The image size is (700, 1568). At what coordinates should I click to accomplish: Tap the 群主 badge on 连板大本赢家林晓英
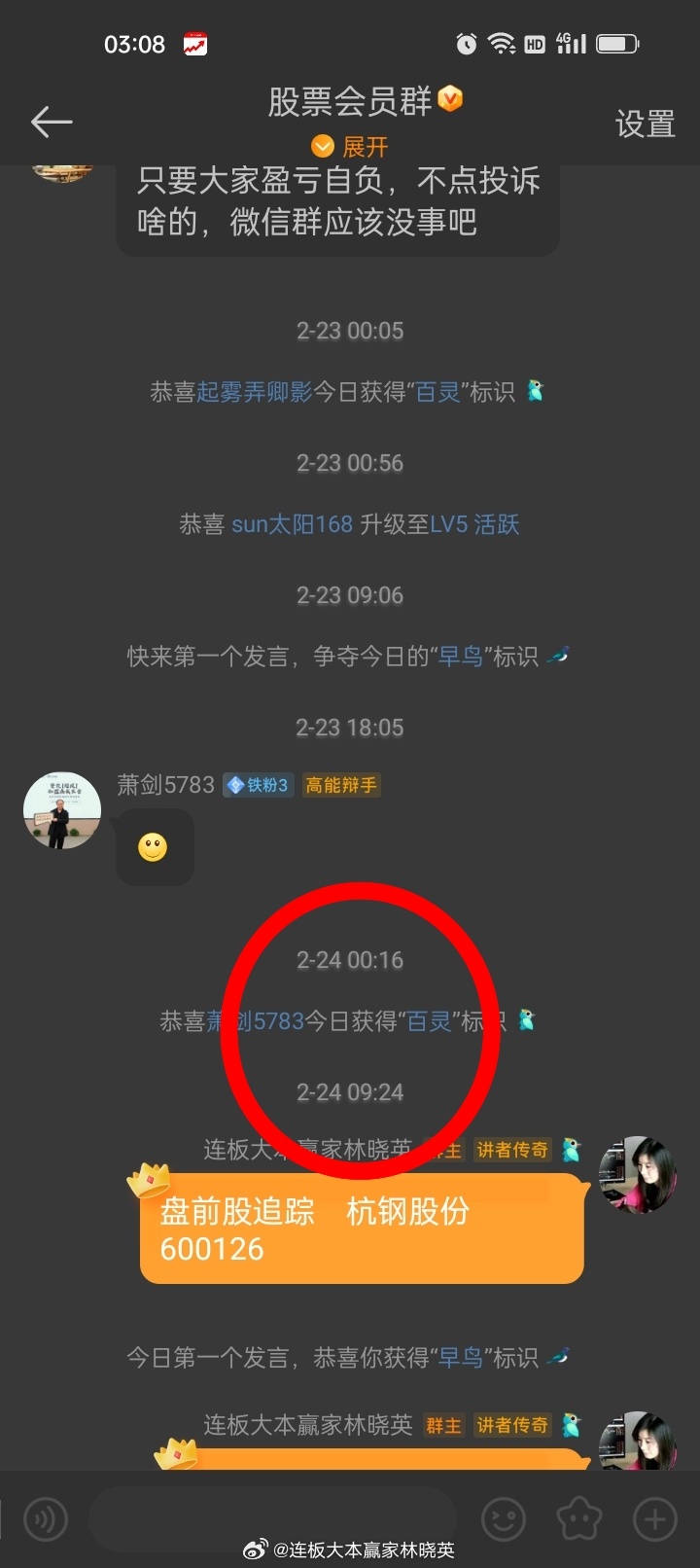[445, 1150]
